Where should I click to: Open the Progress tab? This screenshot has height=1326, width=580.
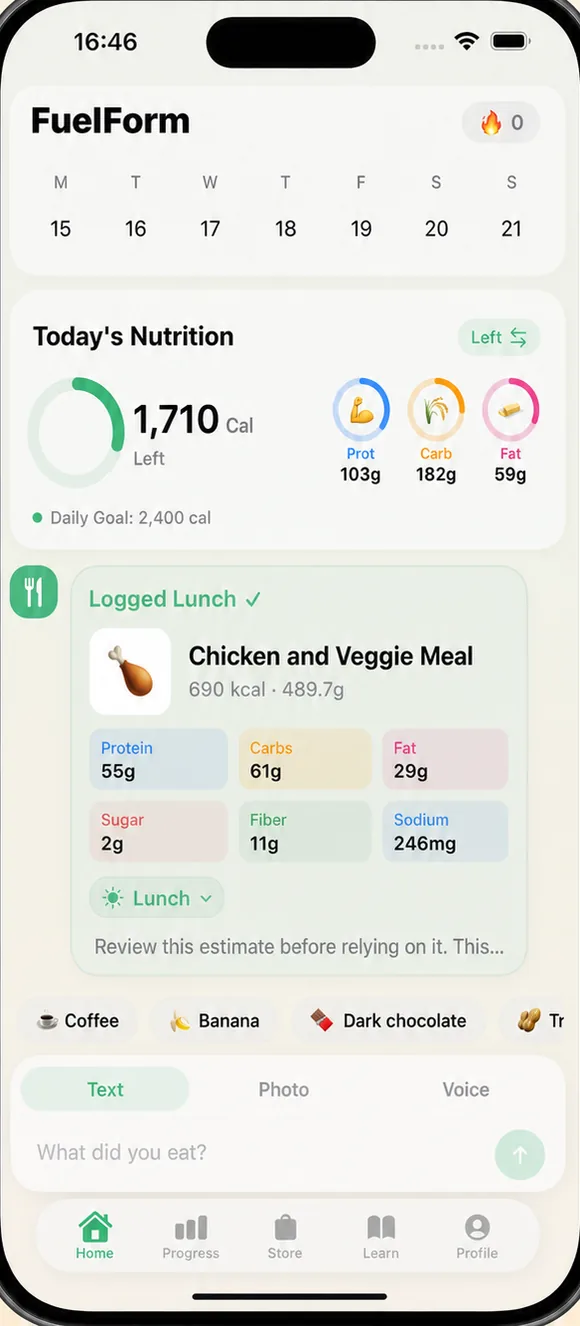[x=191, y=1236]
